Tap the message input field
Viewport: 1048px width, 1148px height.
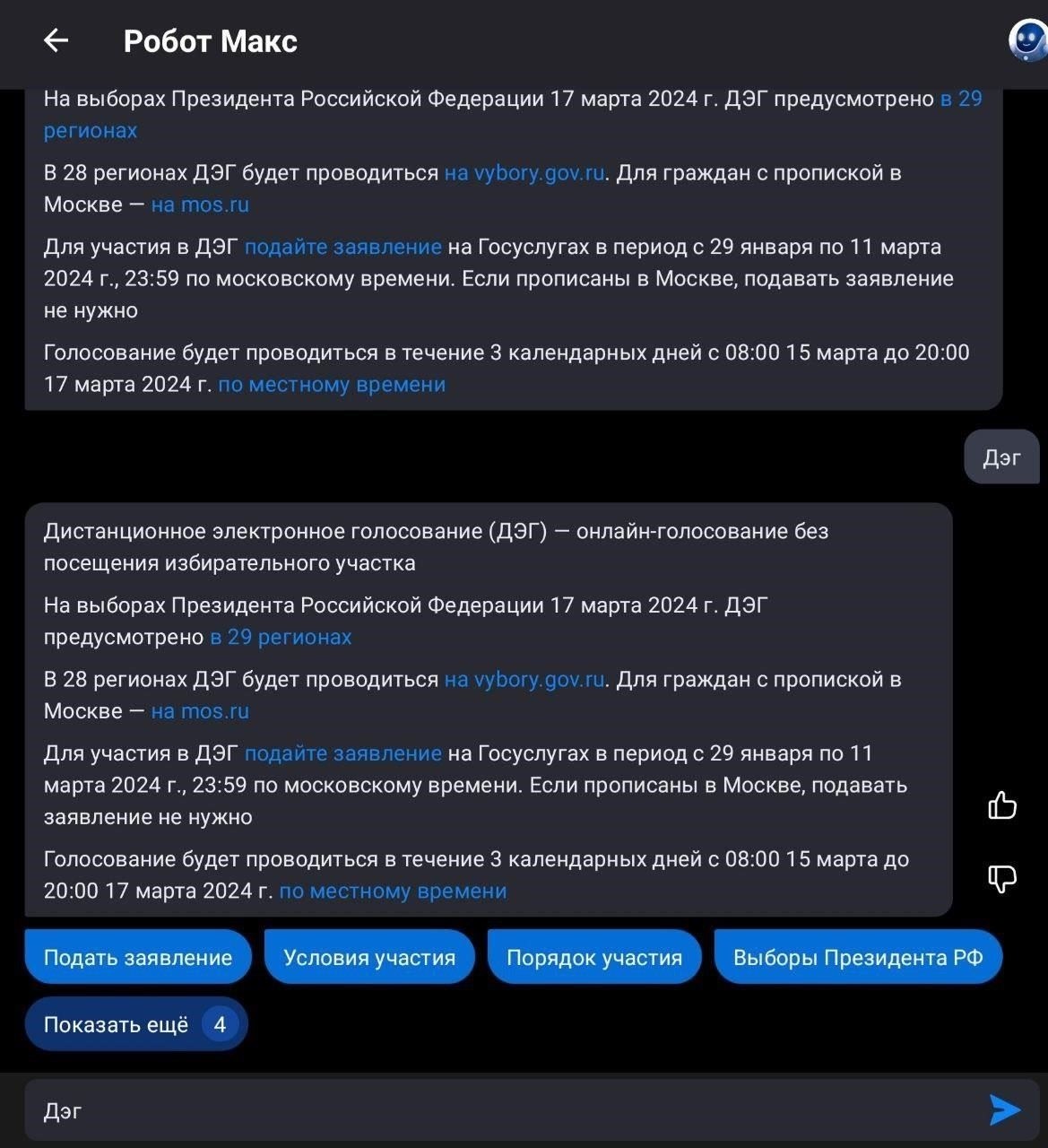tap(502, 1110)
